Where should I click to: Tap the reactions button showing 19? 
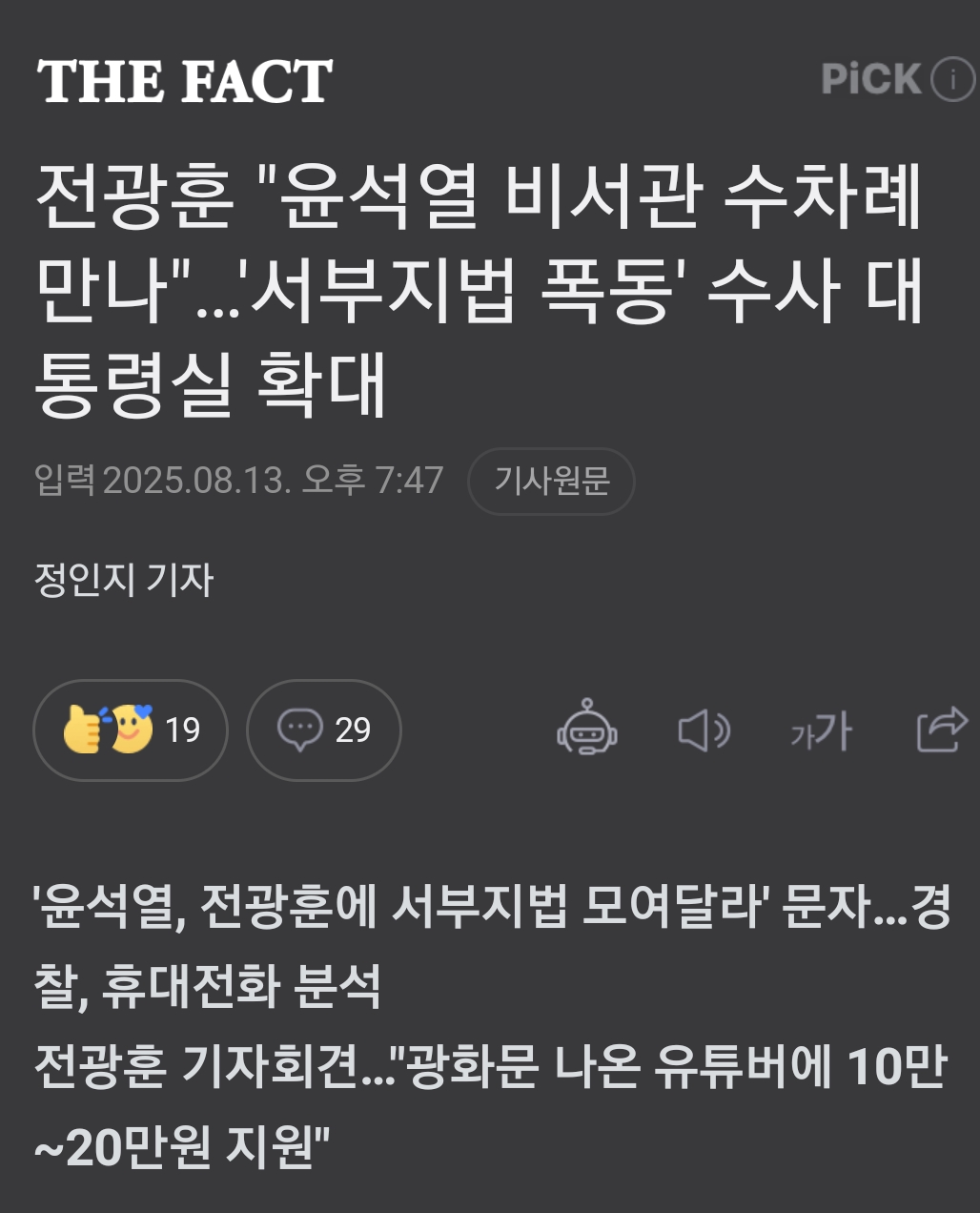tap(131, 730)
